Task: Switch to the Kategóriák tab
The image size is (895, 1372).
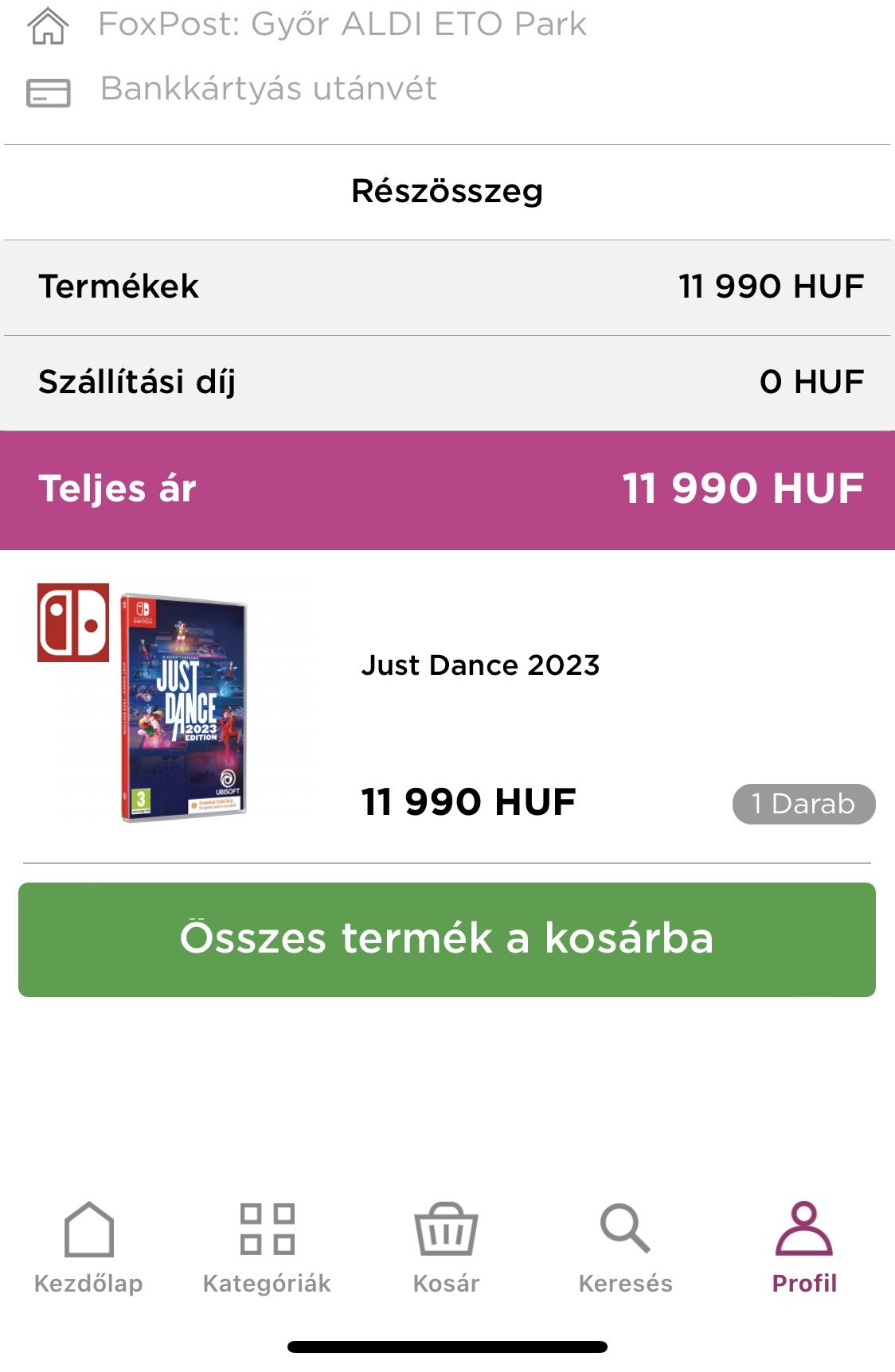Action: coord(267,1247)
